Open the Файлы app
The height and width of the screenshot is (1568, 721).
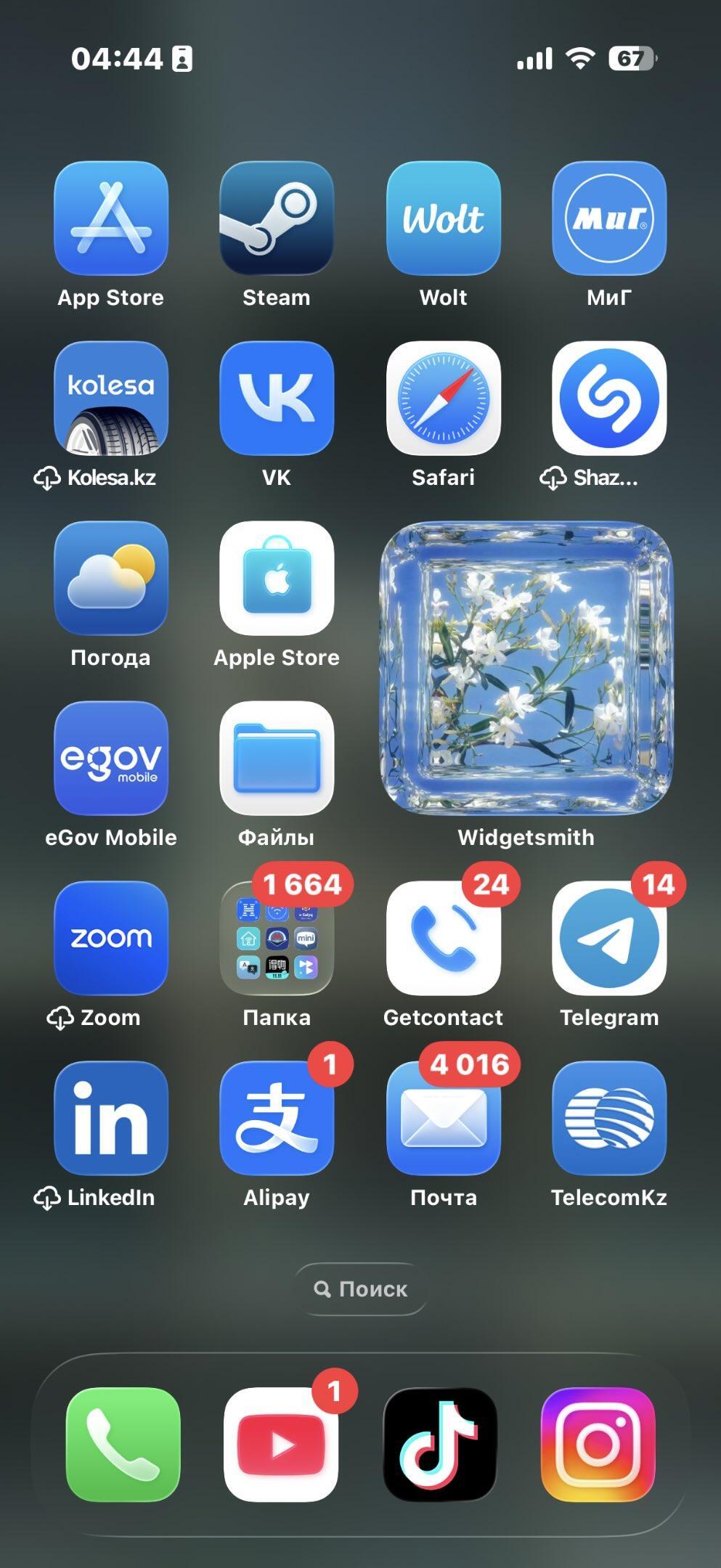click(x=277, y=758)
